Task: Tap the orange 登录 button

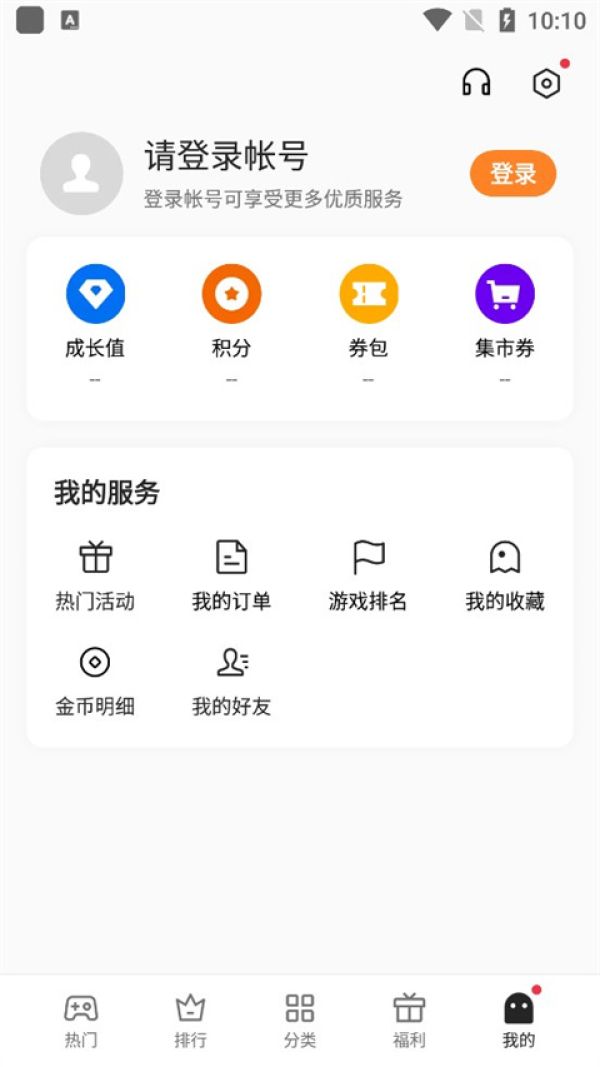Action: click(513, 174)
